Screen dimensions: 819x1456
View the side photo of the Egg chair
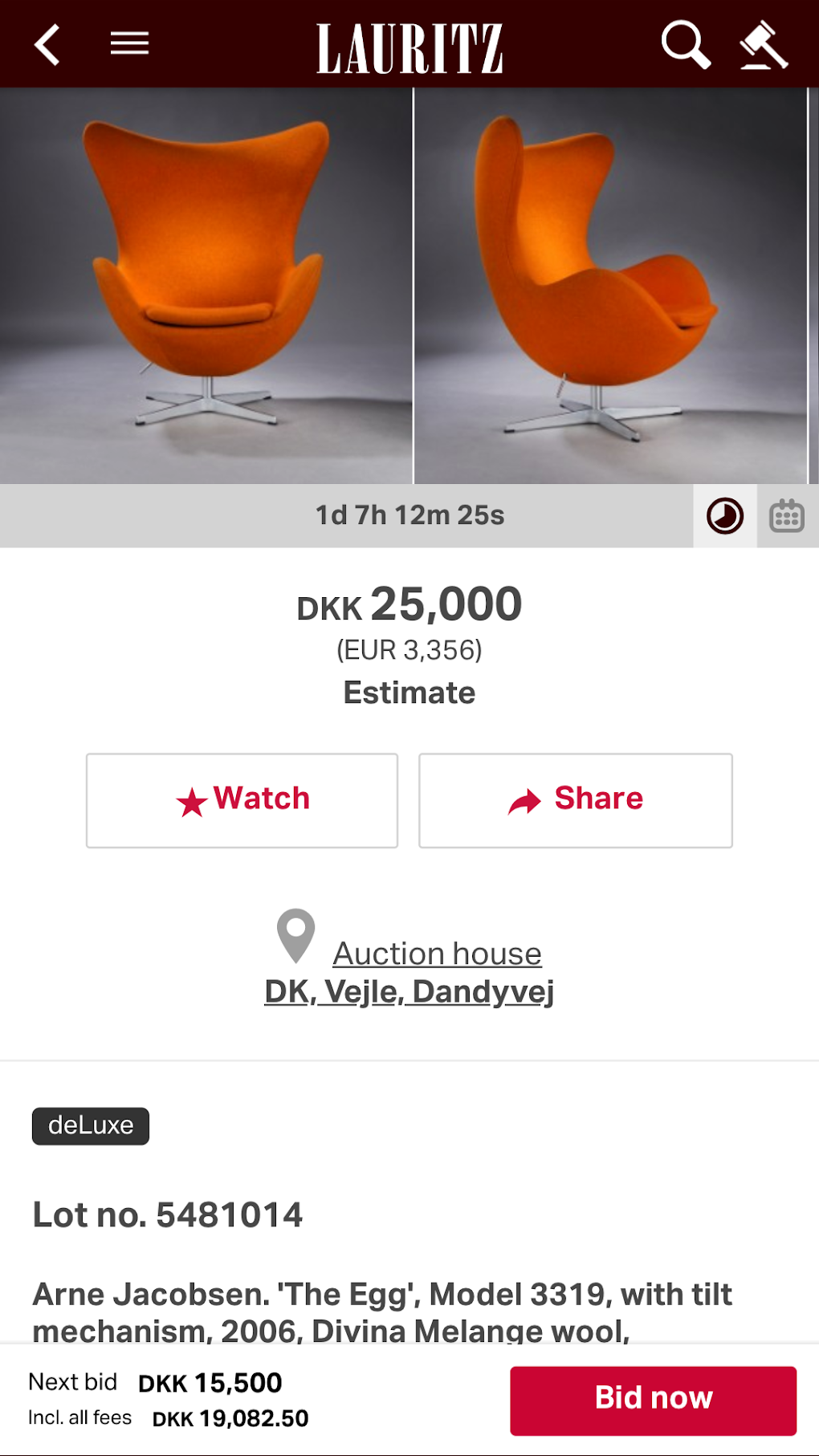610,286
